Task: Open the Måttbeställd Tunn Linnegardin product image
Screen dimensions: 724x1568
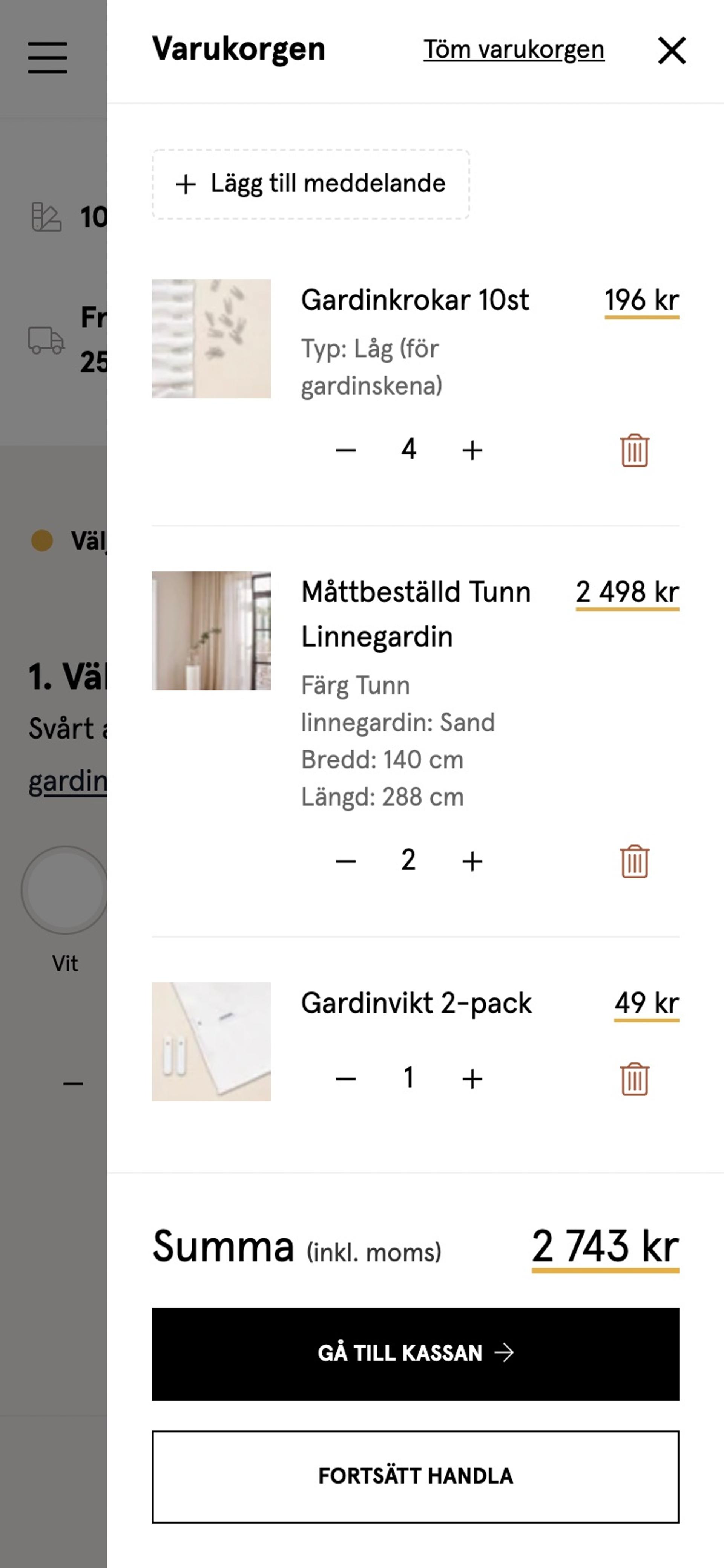Action: click(x=211, y=630)
